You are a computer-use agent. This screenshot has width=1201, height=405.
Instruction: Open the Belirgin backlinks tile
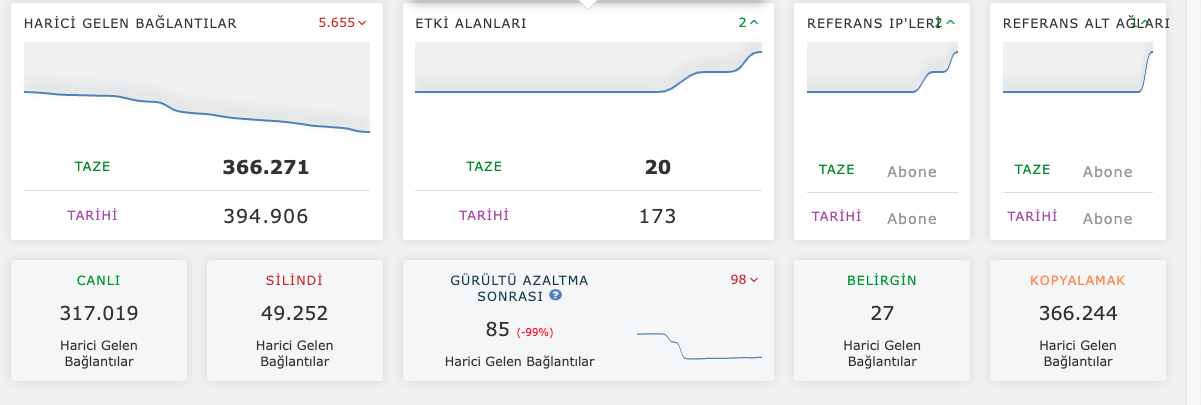coord(882,320)
